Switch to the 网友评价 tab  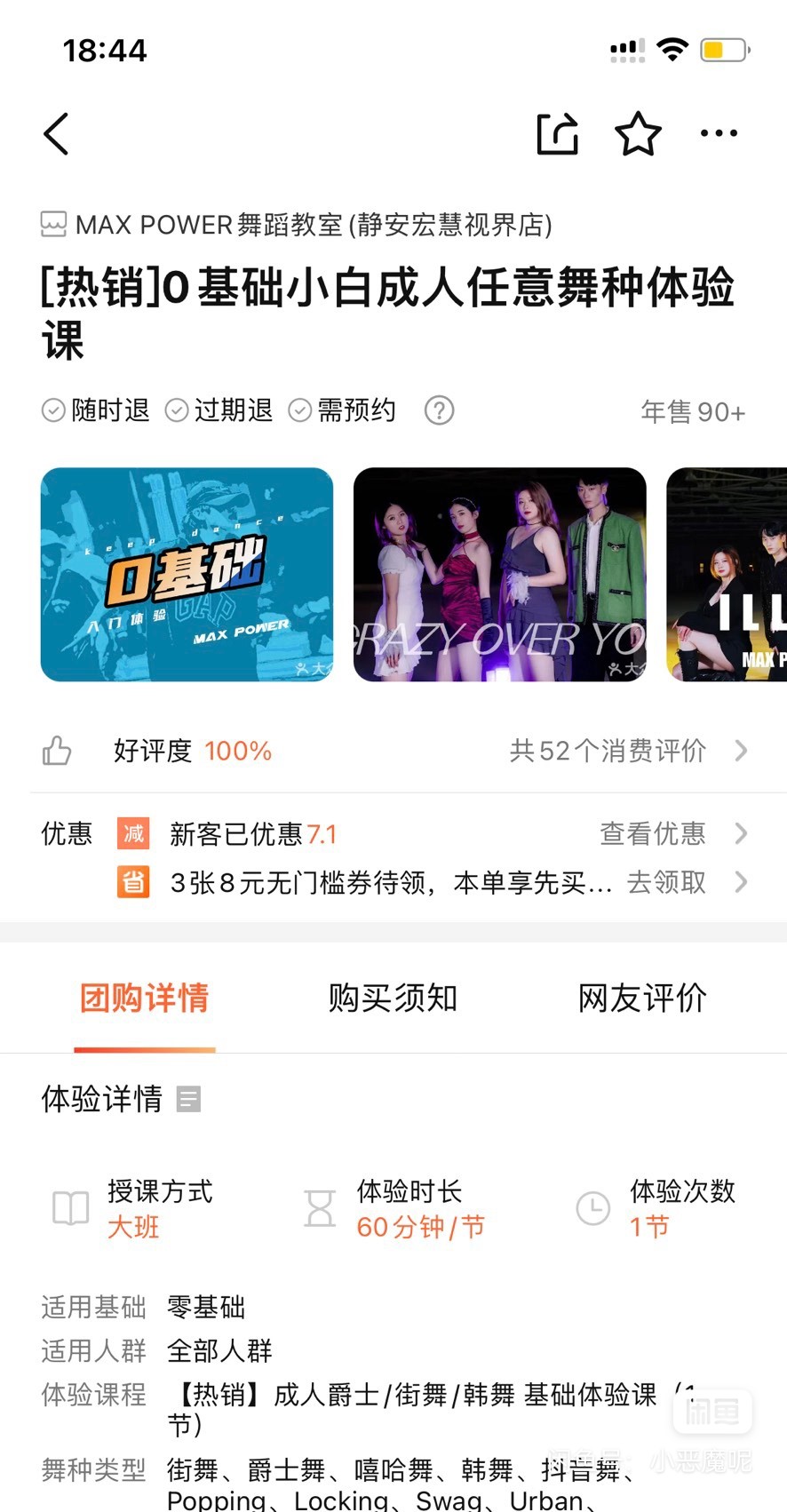click(642, 999)
